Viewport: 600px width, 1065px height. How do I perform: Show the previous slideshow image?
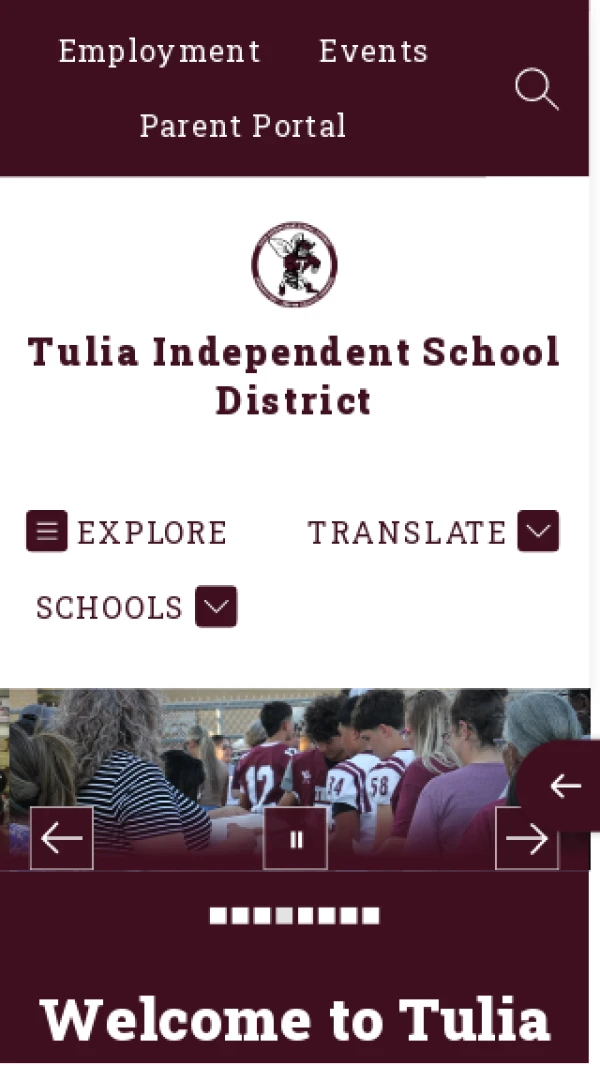pos(61,838)
